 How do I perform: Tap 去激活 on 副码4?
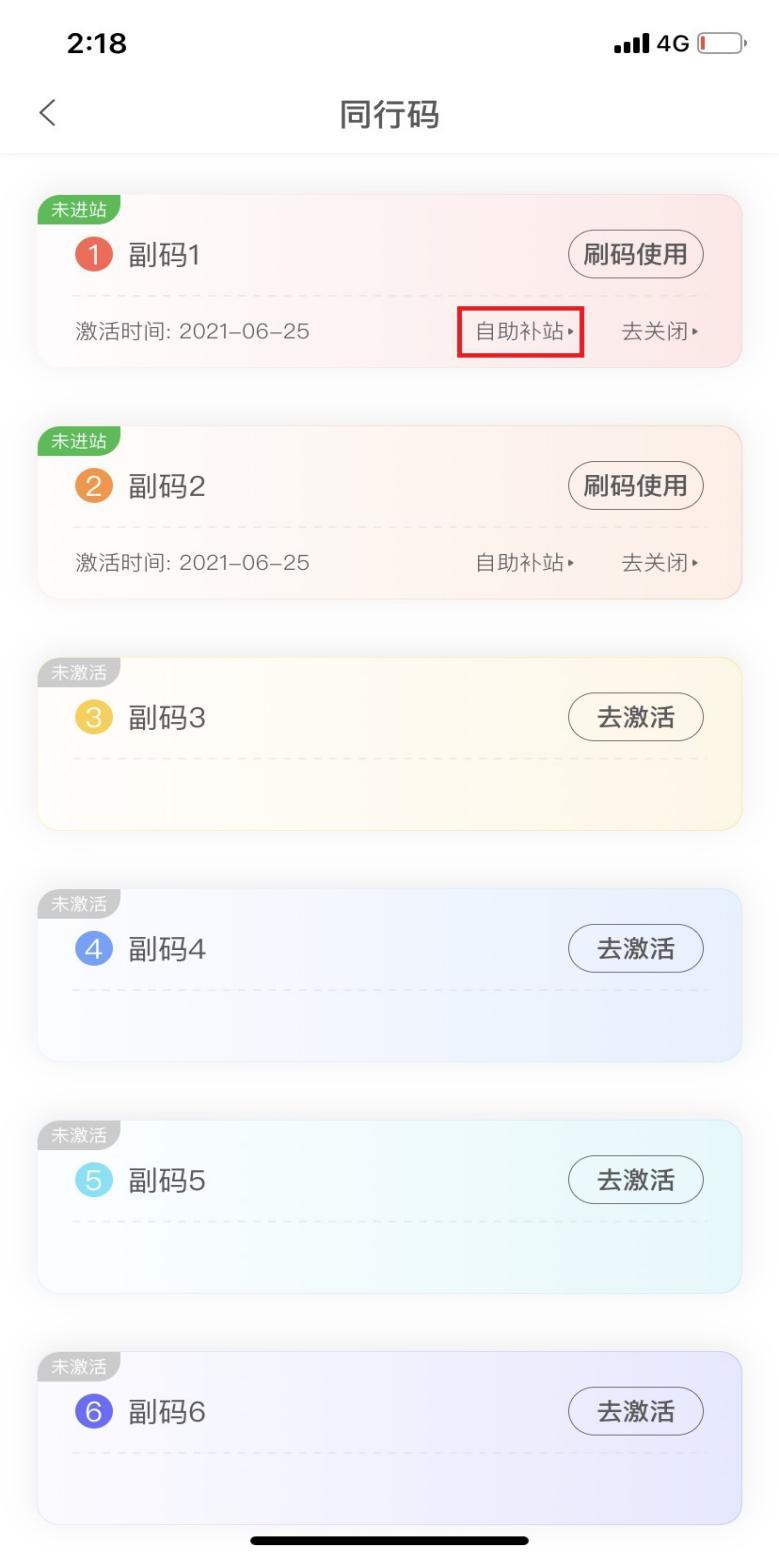[x=635, y=948]
